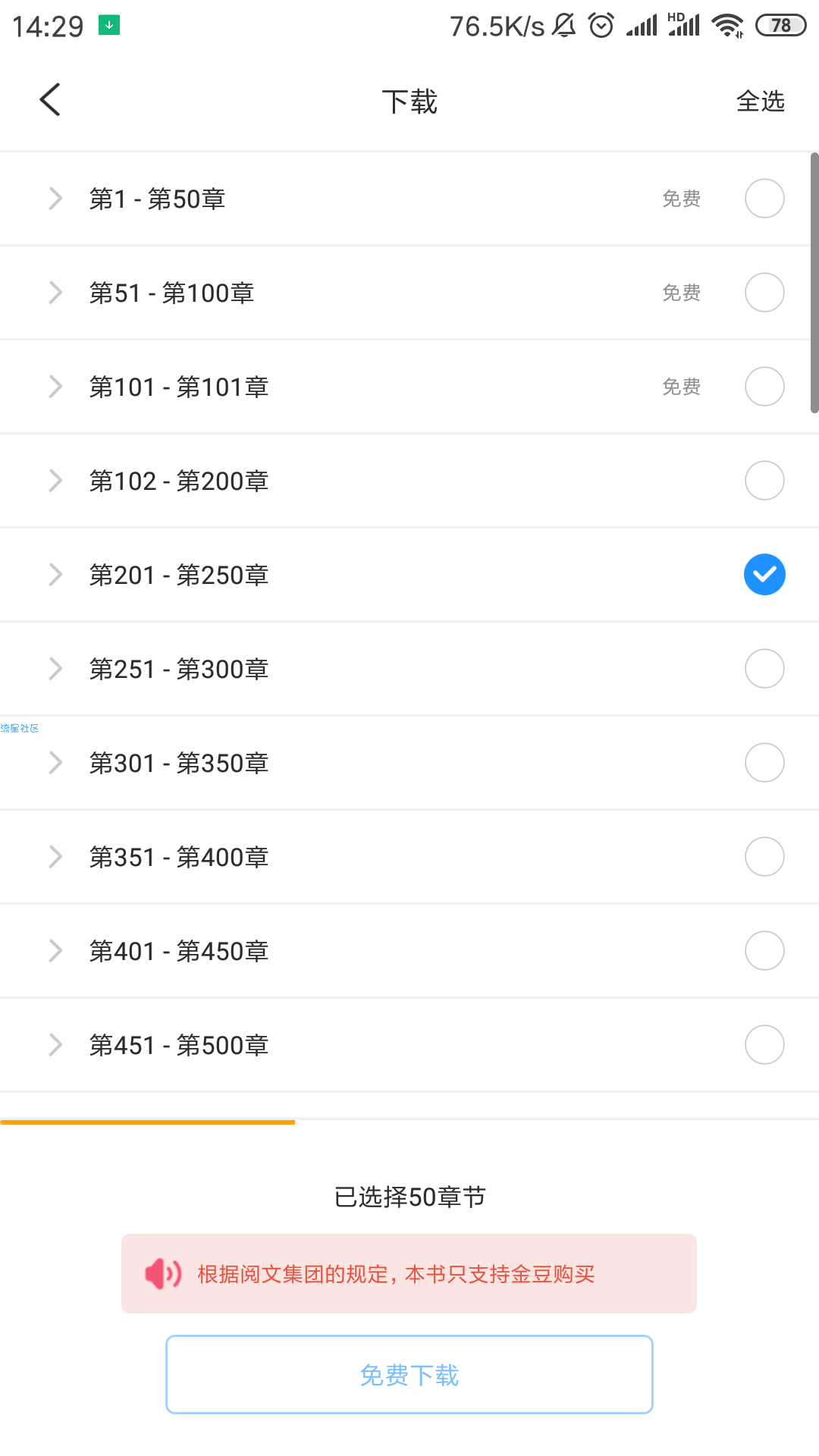
Task: Mark 第102 - 第200章 for download
Action: (x=764, y=481)
